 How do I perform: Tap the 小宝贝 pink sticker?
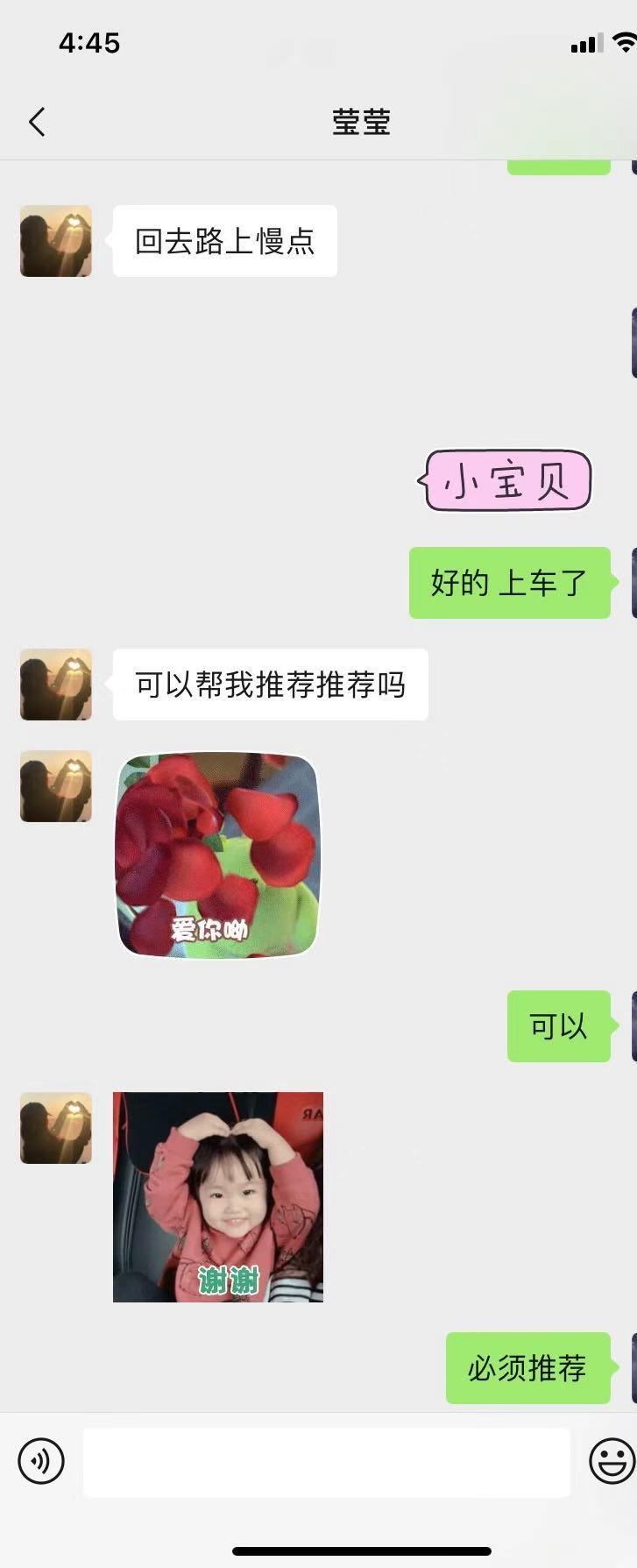pos(506,480)
